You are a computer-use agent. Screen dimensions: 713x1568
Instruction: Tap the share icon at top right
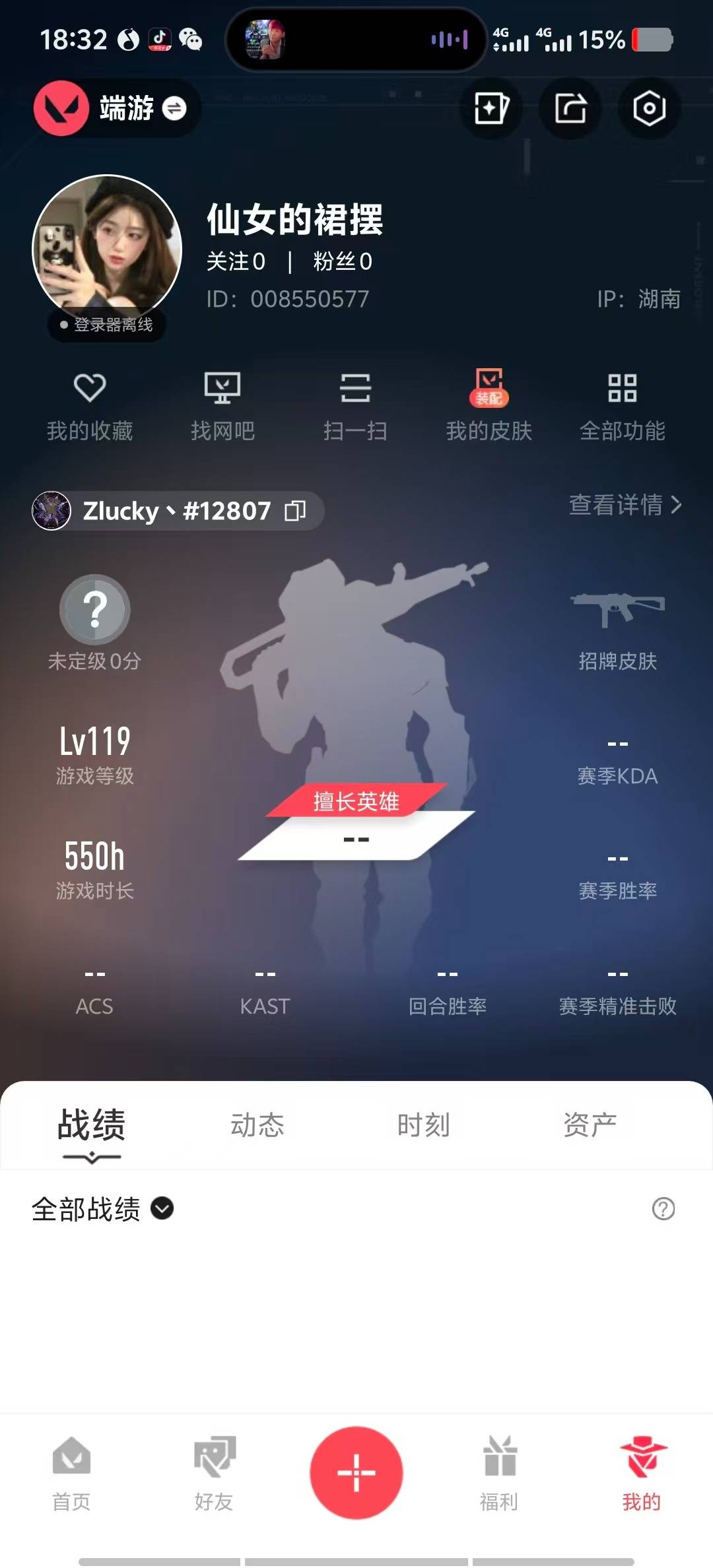[x=570, y=109]
